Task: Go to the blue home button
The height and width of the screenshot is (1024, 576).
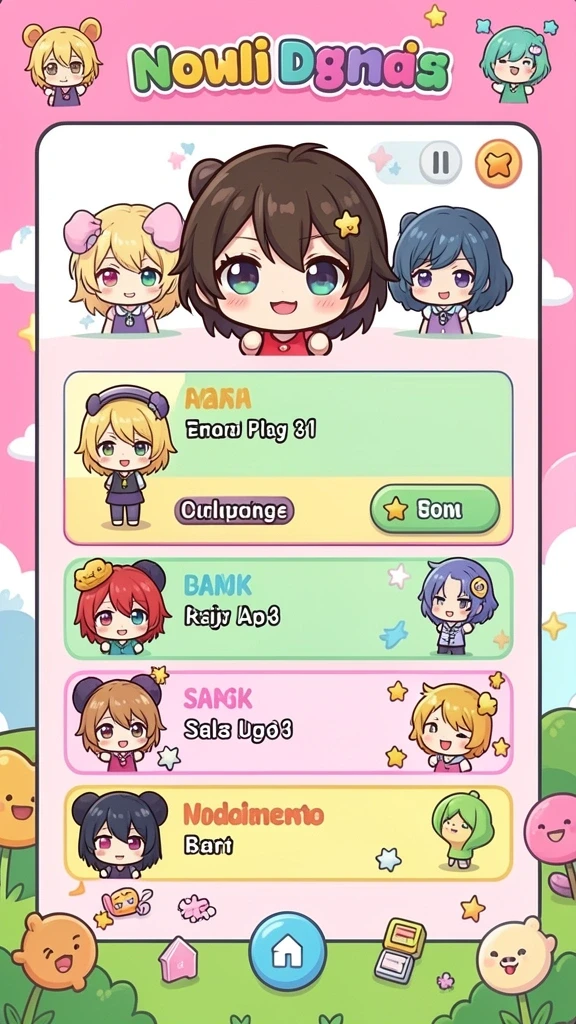Action: point(288,951)
